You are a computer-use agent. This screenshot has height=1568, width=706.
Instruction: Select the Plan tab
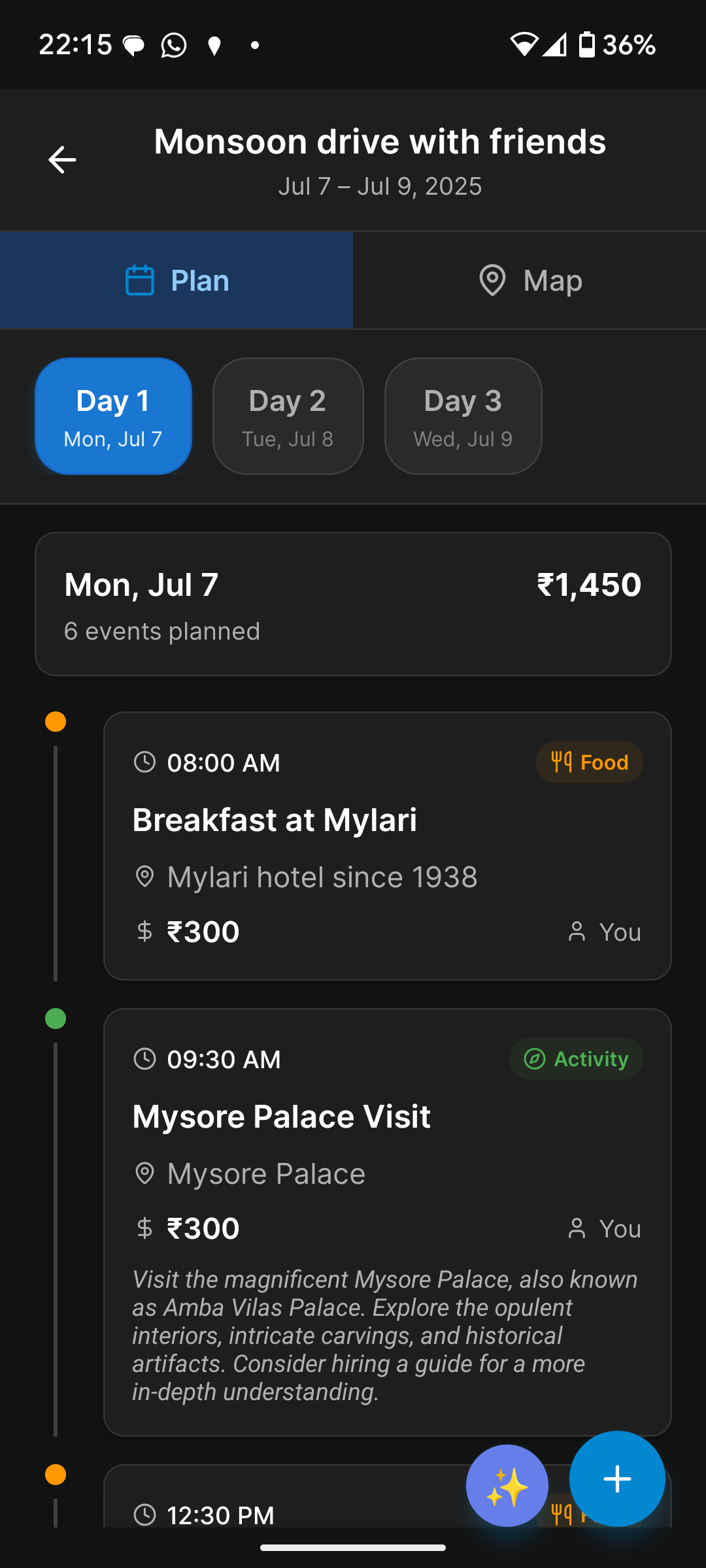176,280
